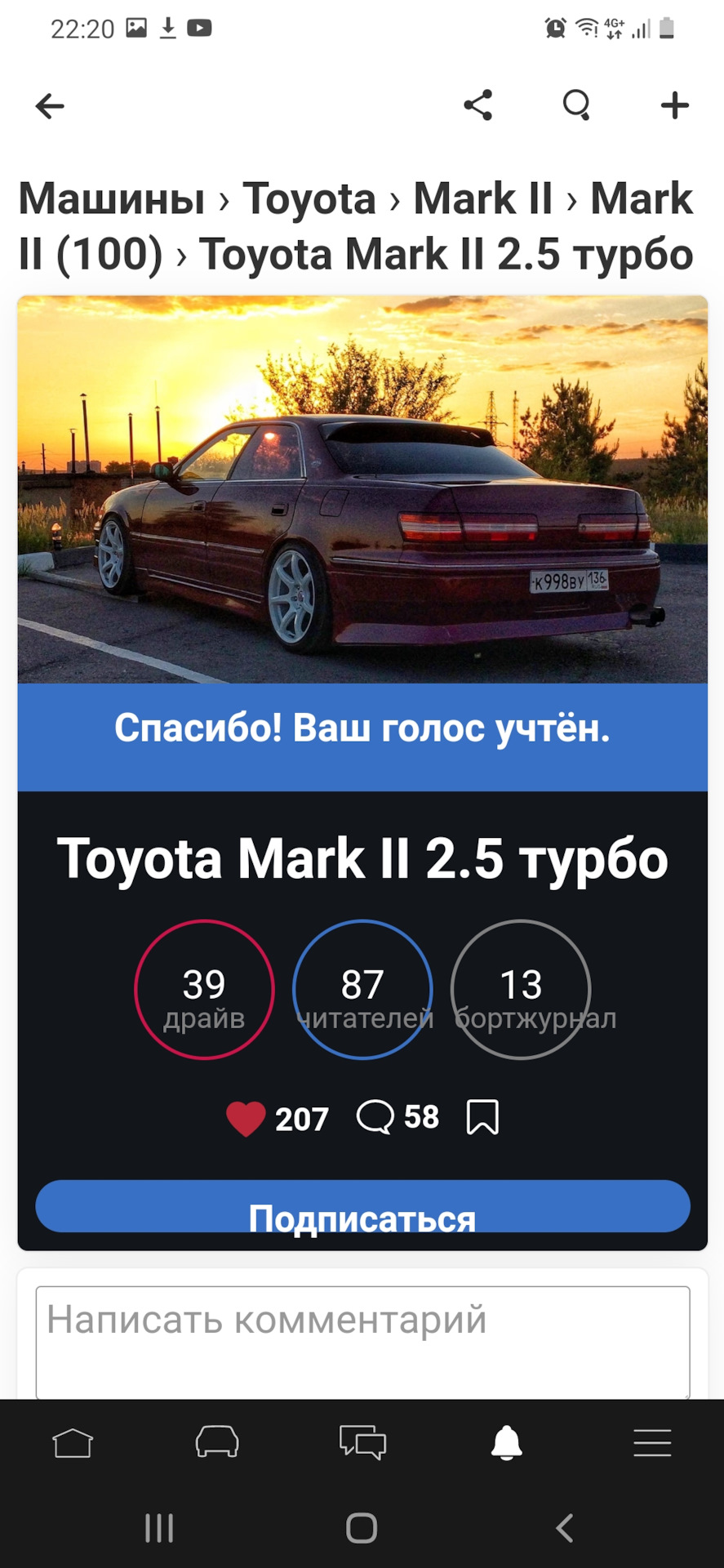This screenshot has width=724, height=1568.
Task: Like the car with heart icon
Action: (246, 1118)
